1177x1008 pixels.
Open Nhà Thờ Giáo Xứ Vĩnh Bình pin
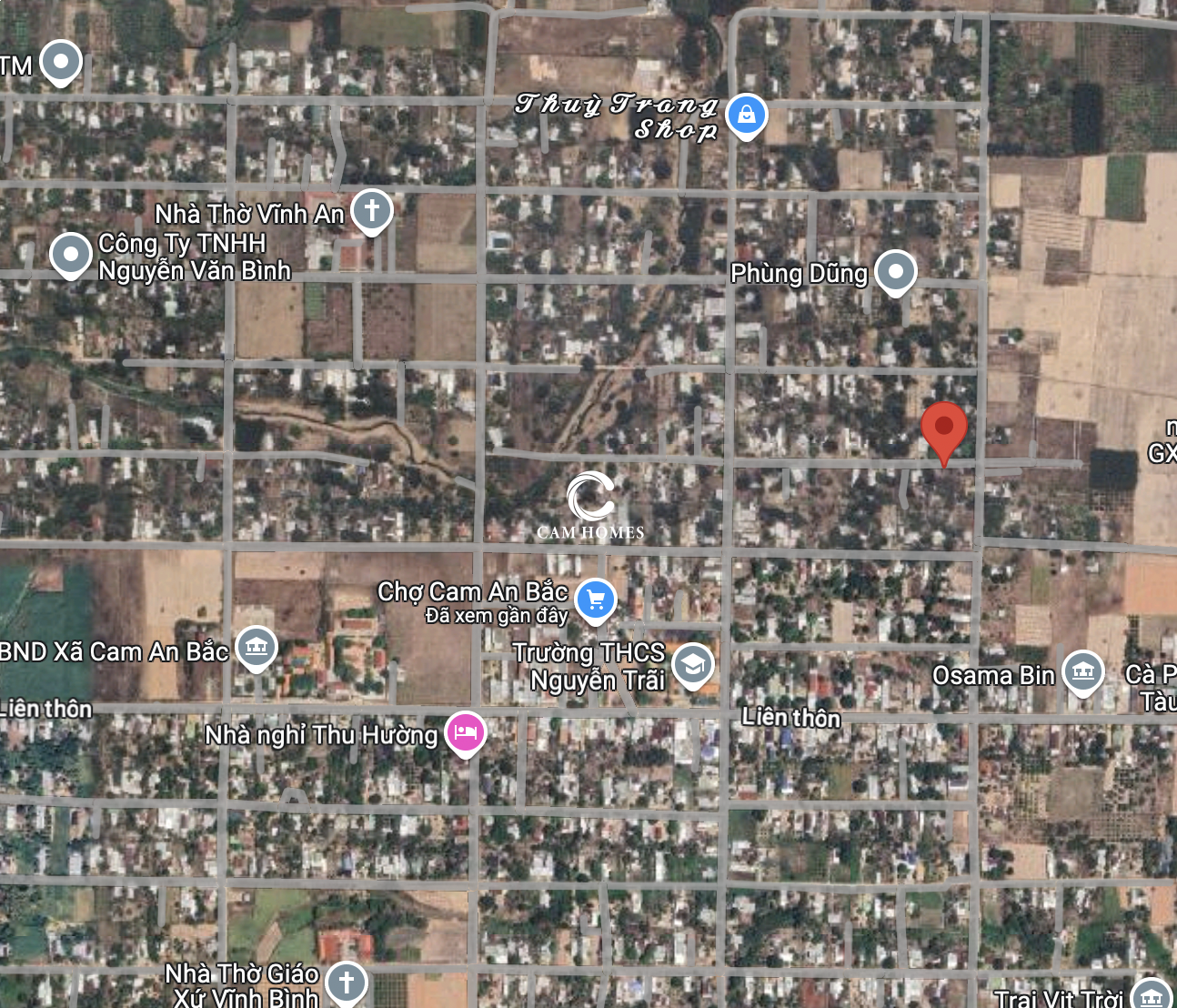(346, 983)
